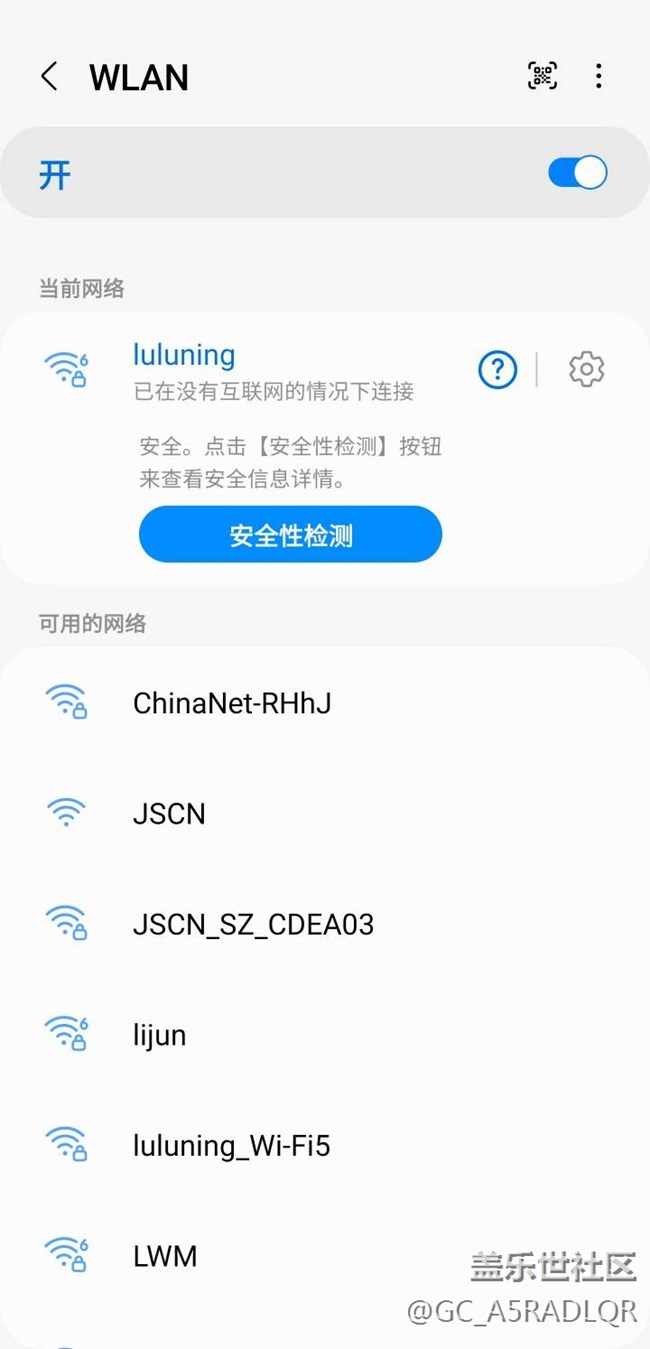Open the overflow menu
The height and width of the screenshot is (1349, 650).
[598, 76]
